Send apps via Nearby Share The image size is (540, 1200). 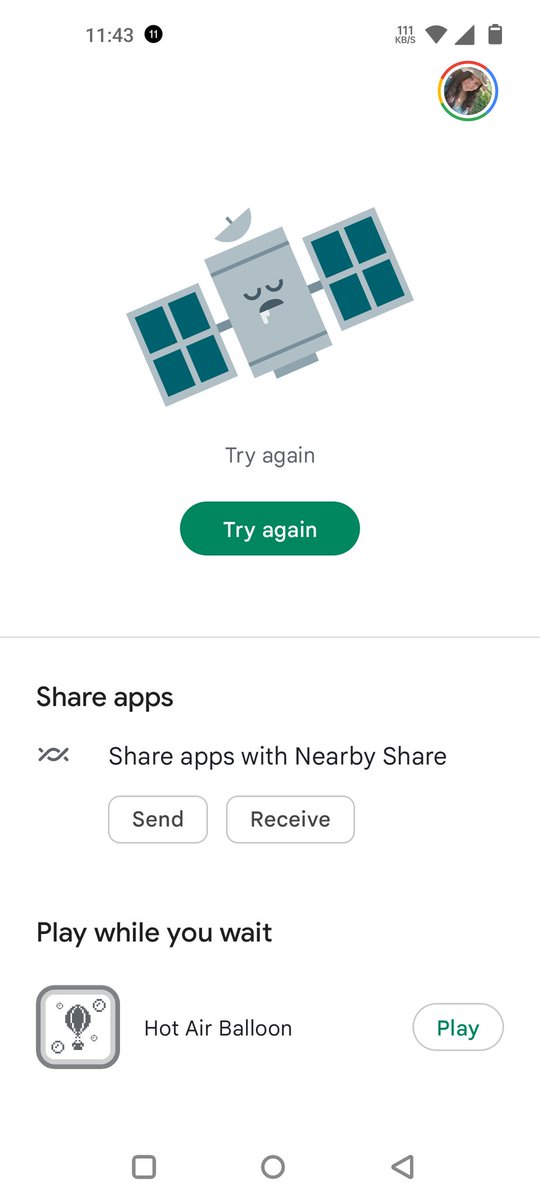click(x=158, y=819)
